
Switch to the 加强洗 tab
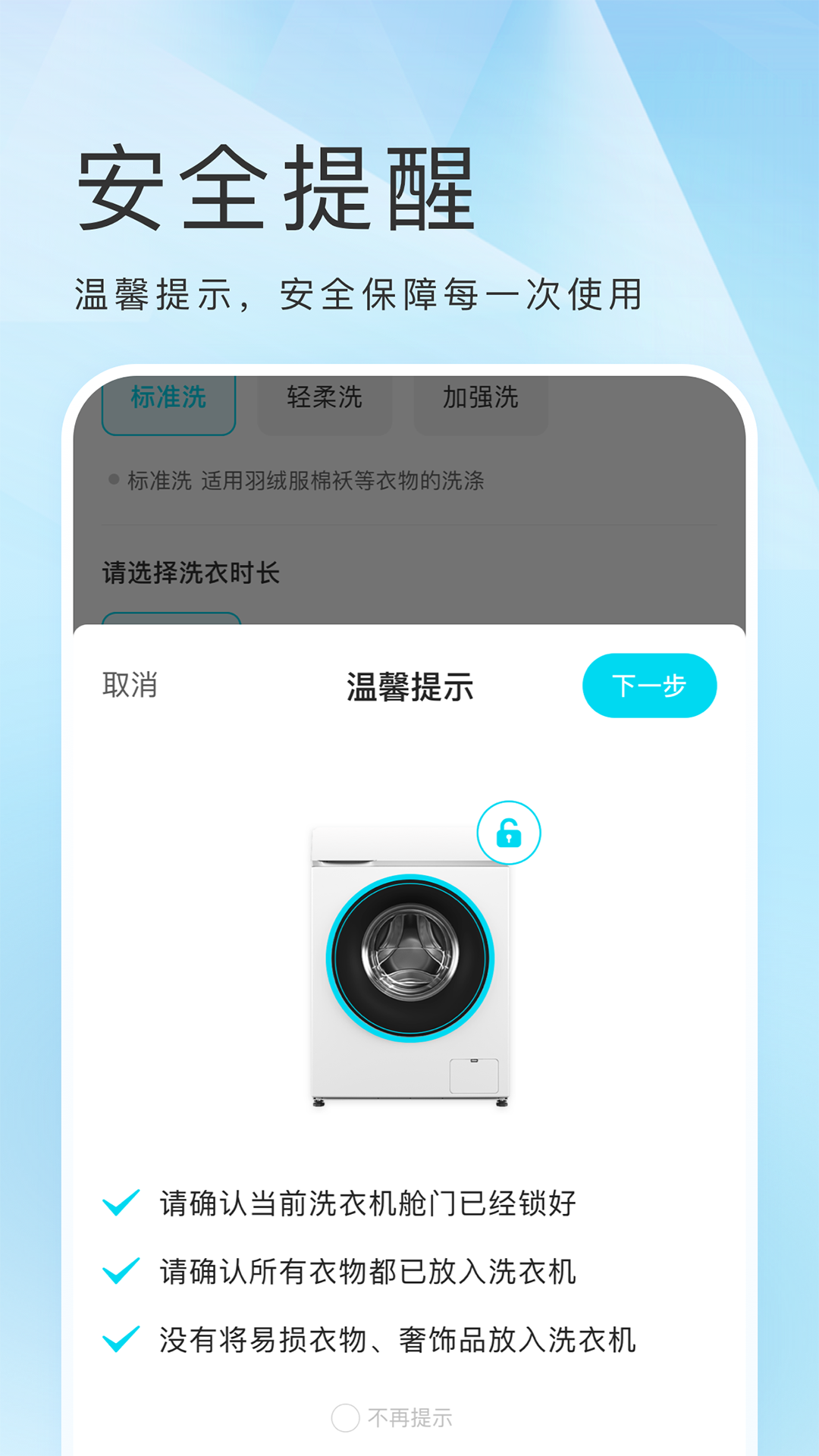coord(482,400)
